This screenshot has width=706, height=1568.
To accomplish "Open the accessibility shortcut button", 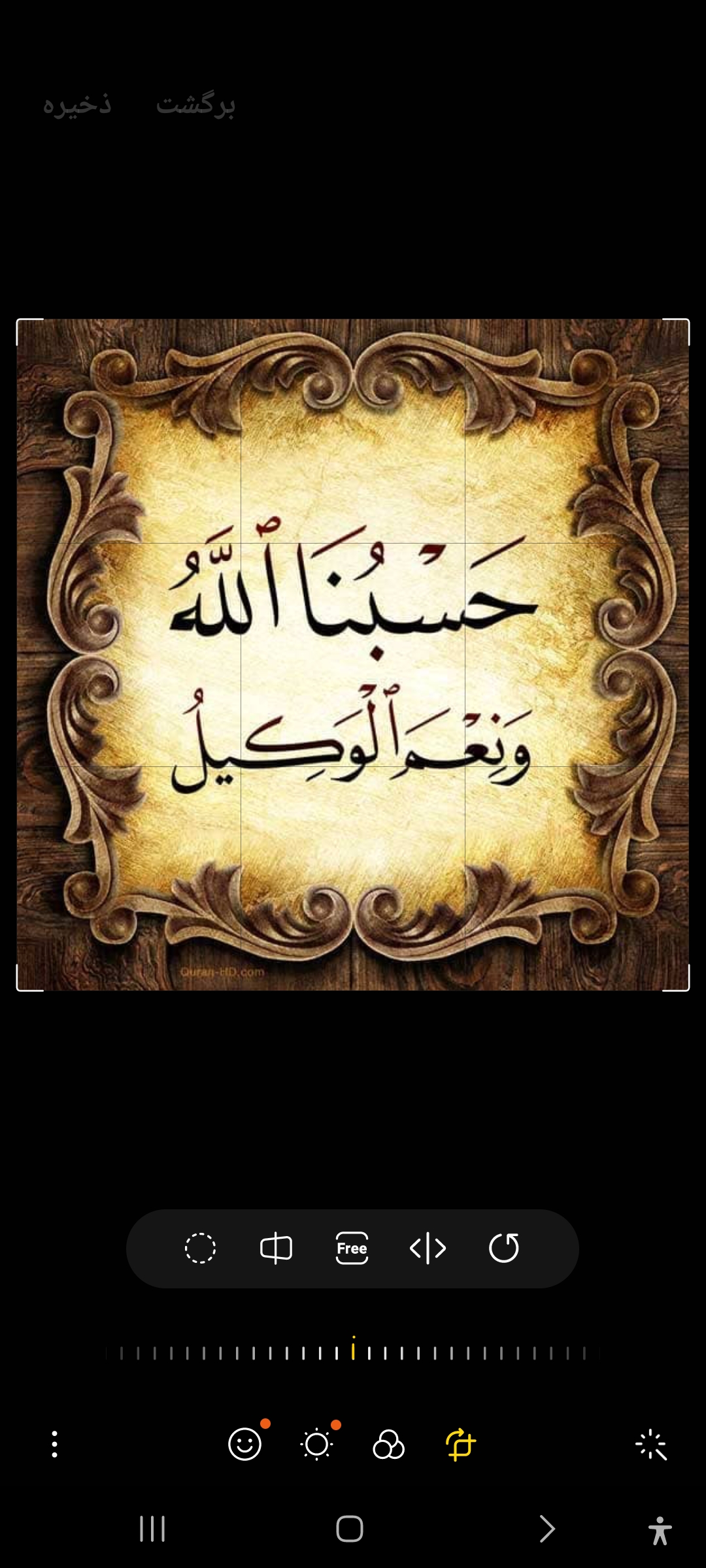I will (660, 1530).
